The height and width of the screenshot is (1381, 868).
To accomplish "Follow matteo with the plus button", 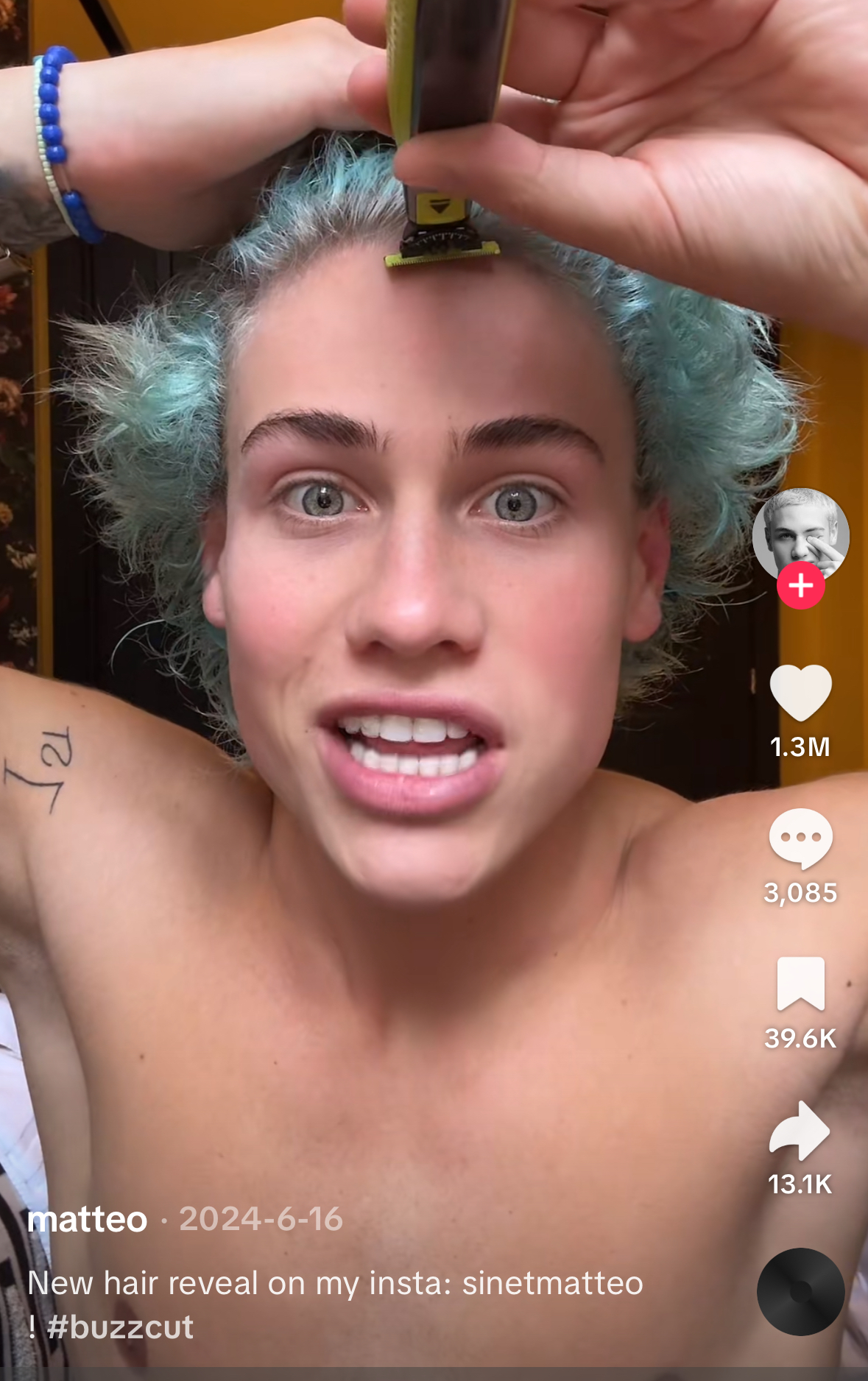I will click(x=800, y=586).
